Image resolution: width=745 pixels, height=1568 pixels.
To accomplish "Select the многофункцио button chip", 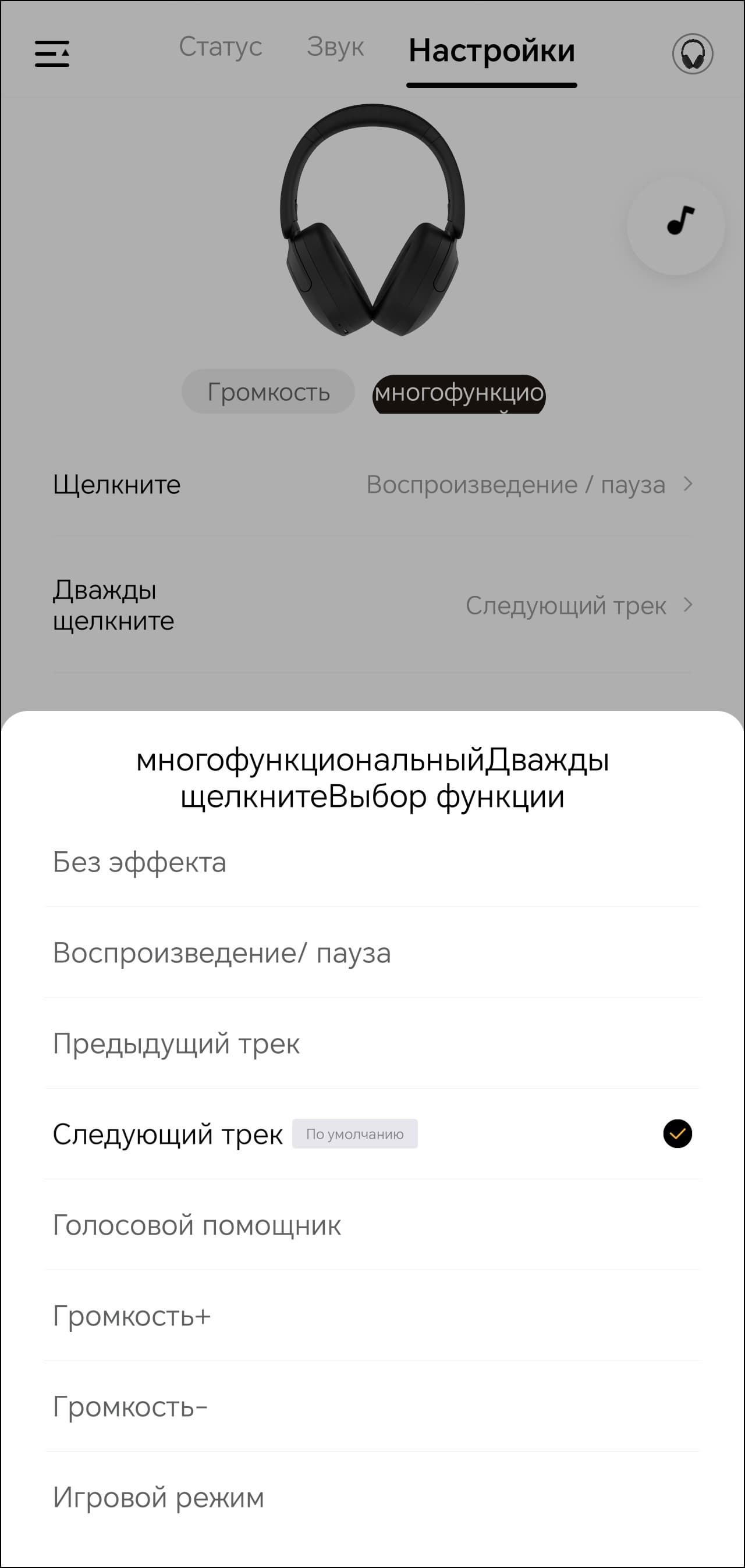I will 459,393.
